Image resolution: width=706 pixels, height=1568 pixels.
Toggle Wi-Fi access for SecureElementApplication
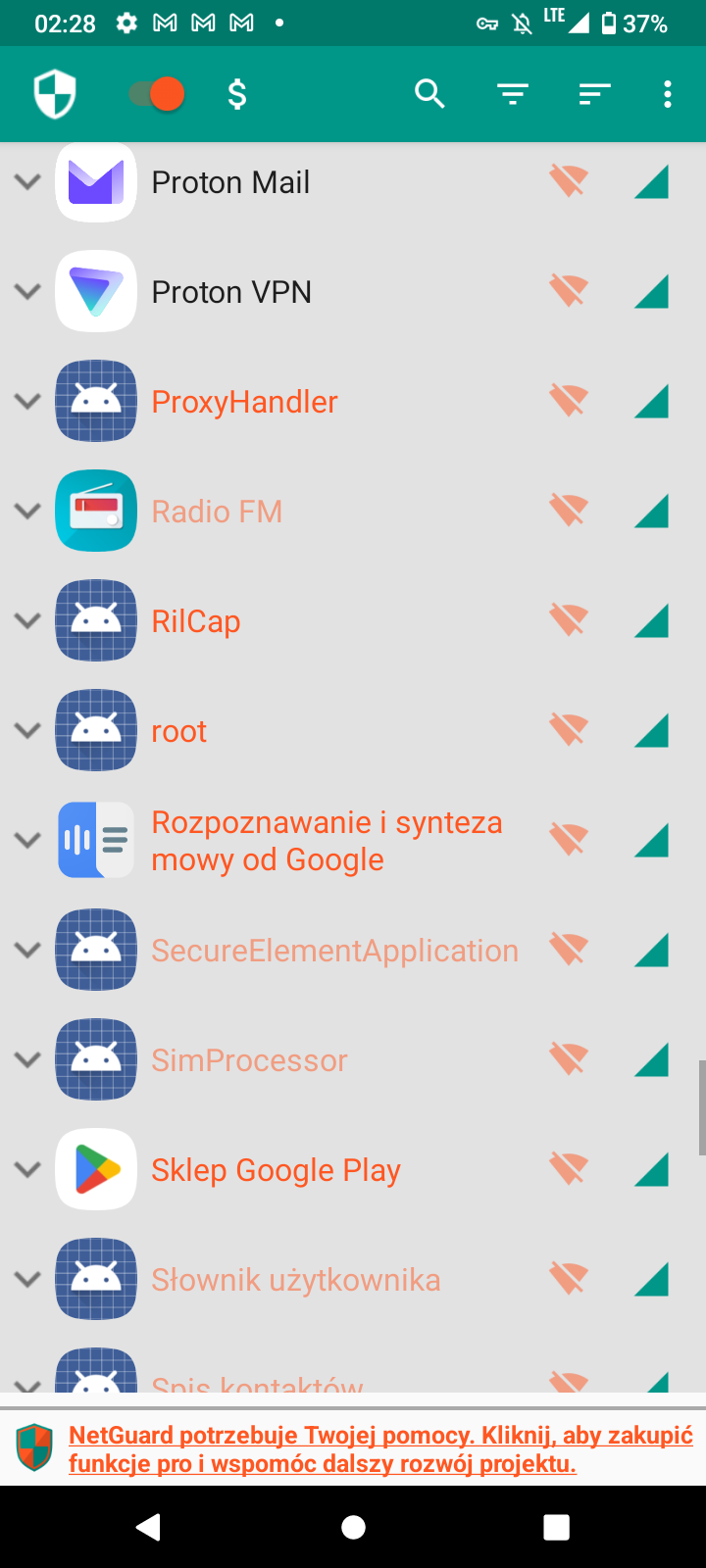[x=569, y=950]
